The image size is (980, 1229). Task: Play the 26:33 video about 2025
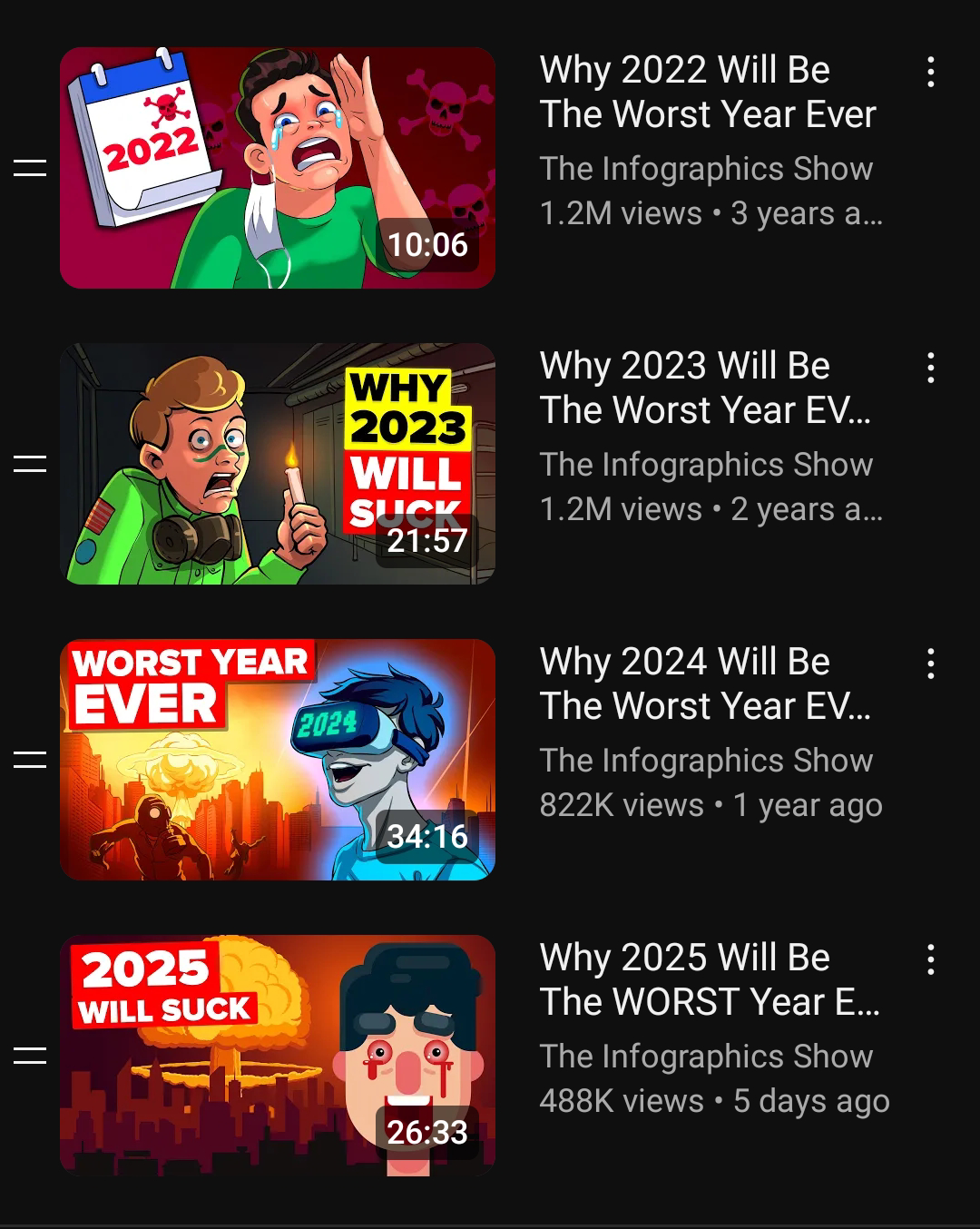point(277,1056)
